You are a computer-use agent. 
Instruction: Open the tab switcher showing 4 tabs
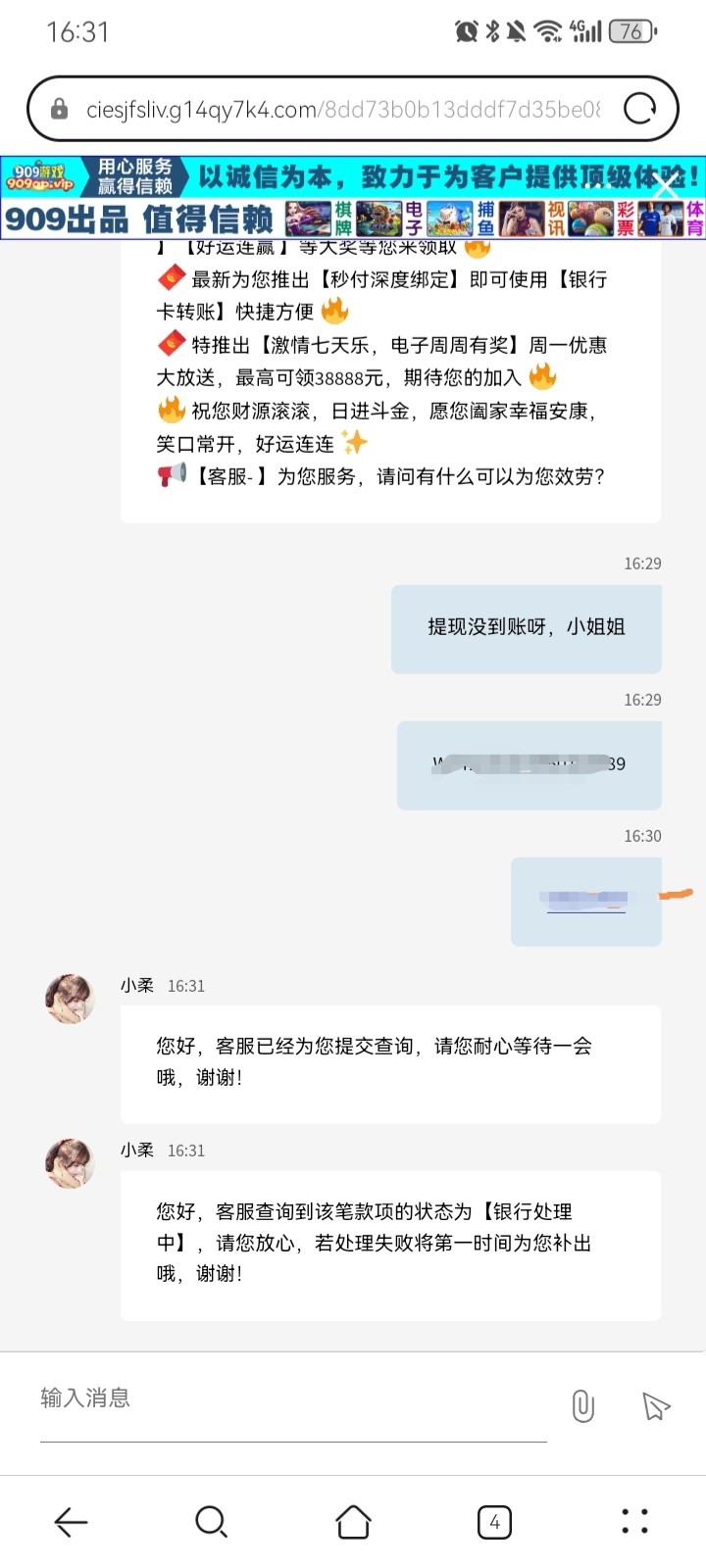point(494,1522)
